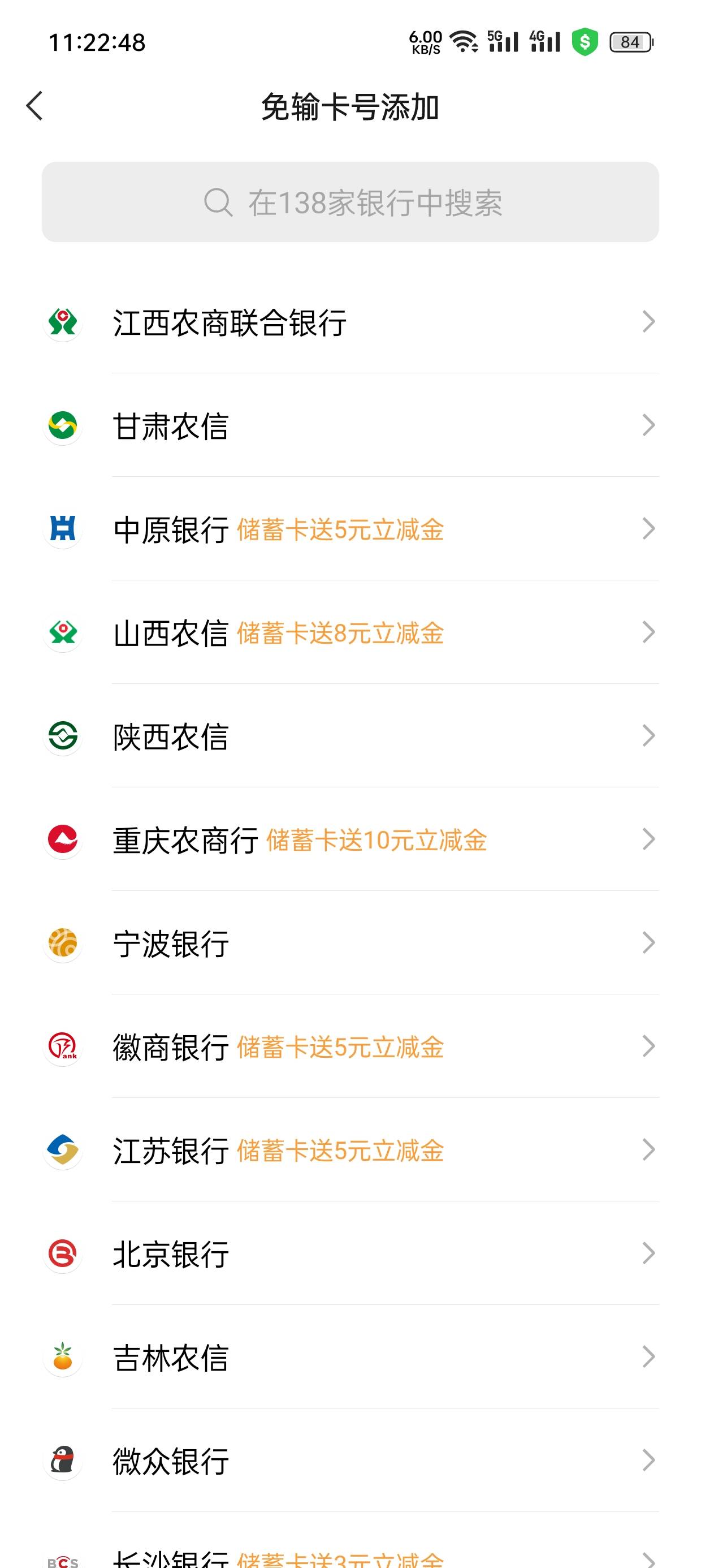This screenshot has height=1568, width=701.
Task: Choose 江苏银行
Action: 350,1150
